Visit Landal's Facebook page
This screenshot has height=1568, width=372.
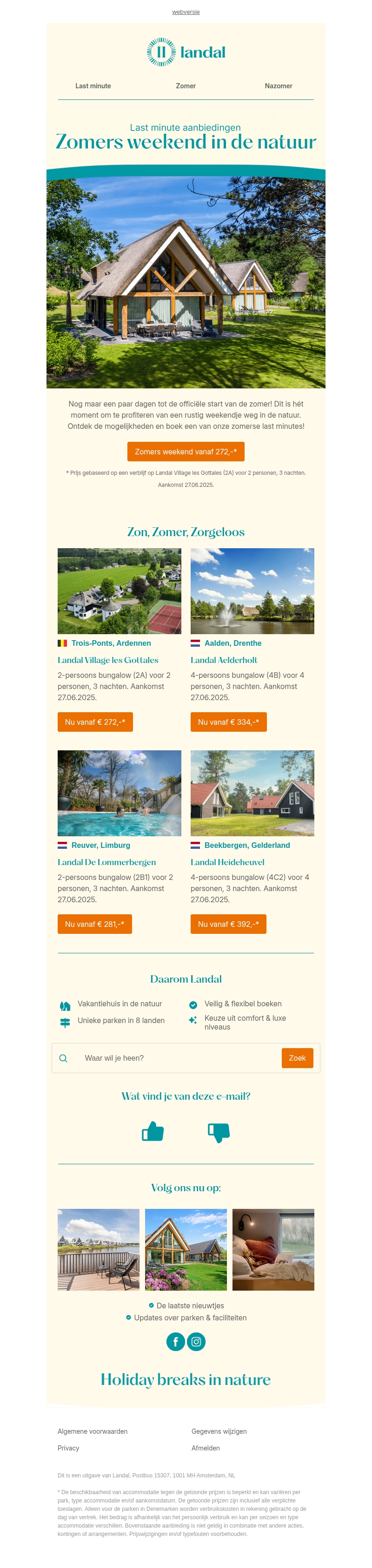click(x=175, y=1342)
